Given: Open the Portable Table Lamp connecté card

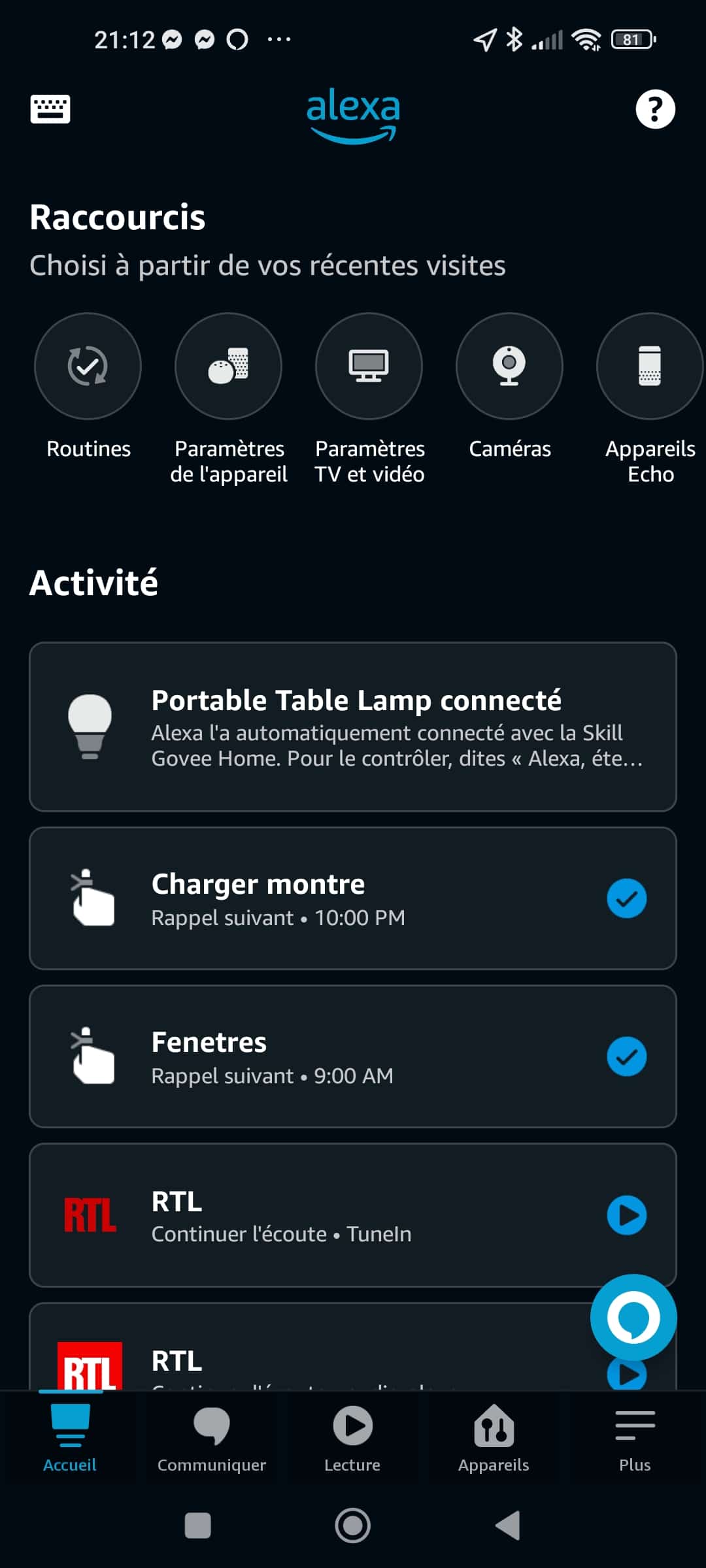Looking at the screenshot, I should [x=353, y=727].
